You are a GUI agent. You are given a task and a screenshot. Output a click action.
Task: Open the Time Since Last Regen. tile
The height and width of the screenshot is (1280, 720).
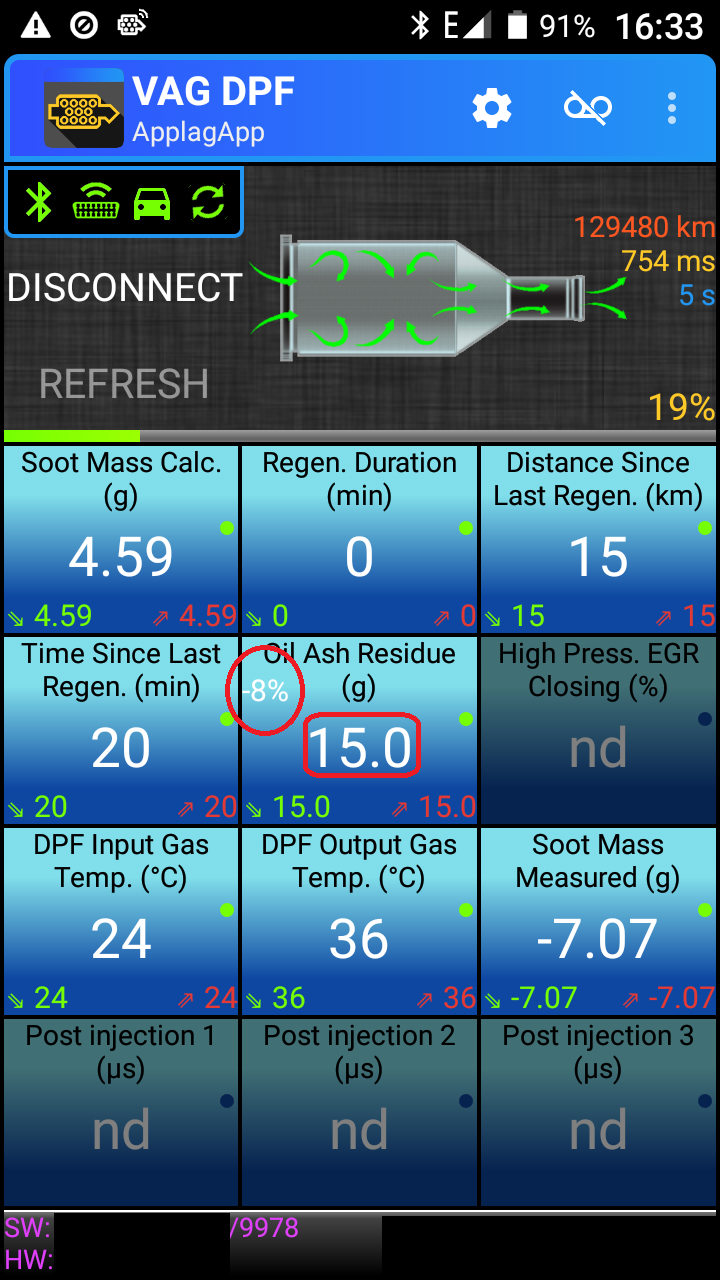click(x=121, y=731)
